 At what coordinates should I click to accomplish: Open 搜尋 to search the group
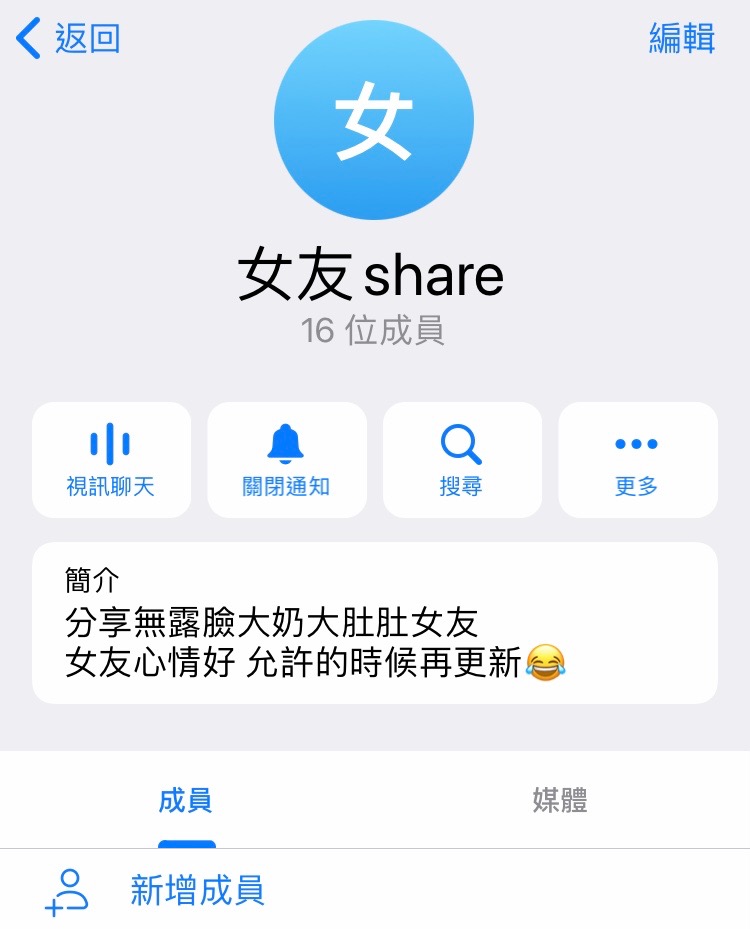[x=462, y=460]
